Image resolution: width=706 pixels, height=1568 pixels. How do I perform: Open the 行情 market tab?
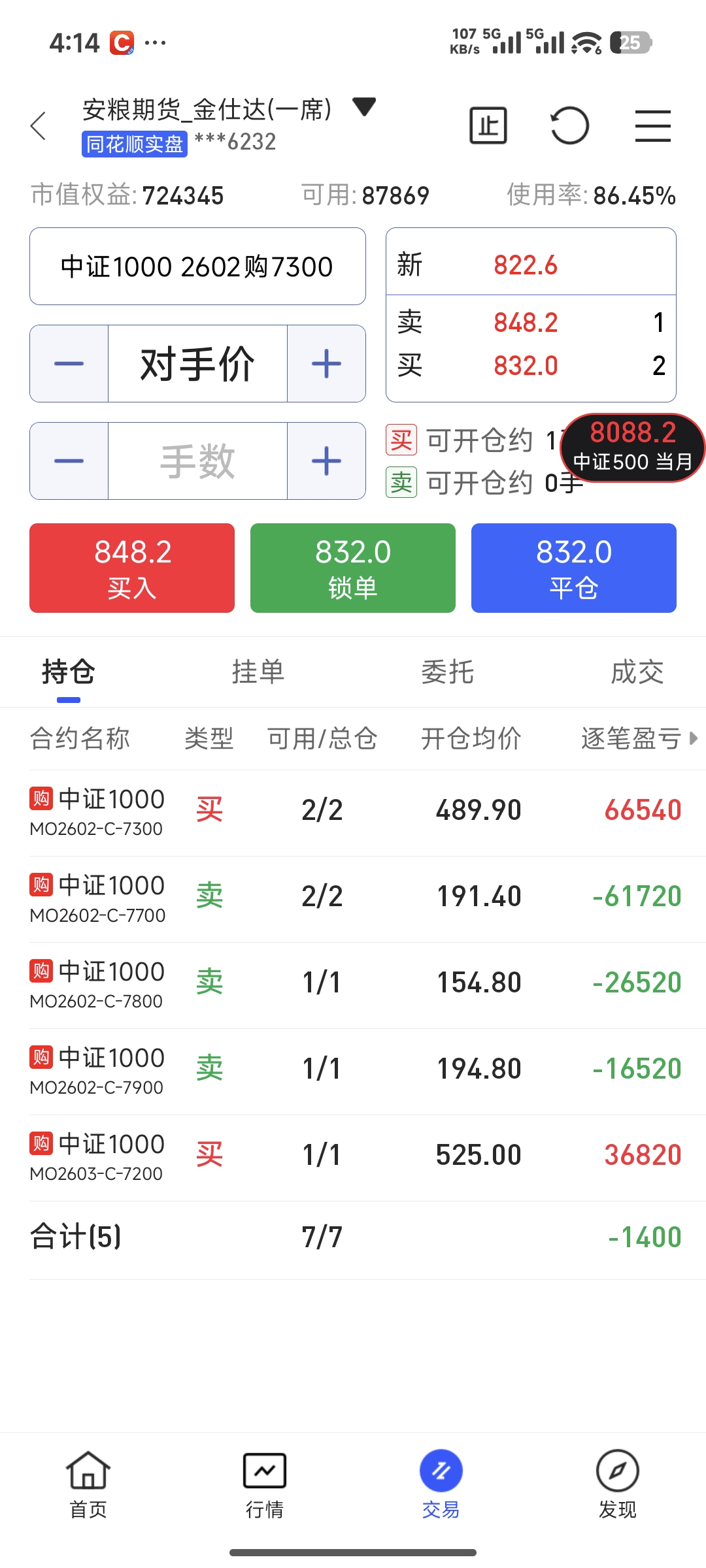point(265,1486)
